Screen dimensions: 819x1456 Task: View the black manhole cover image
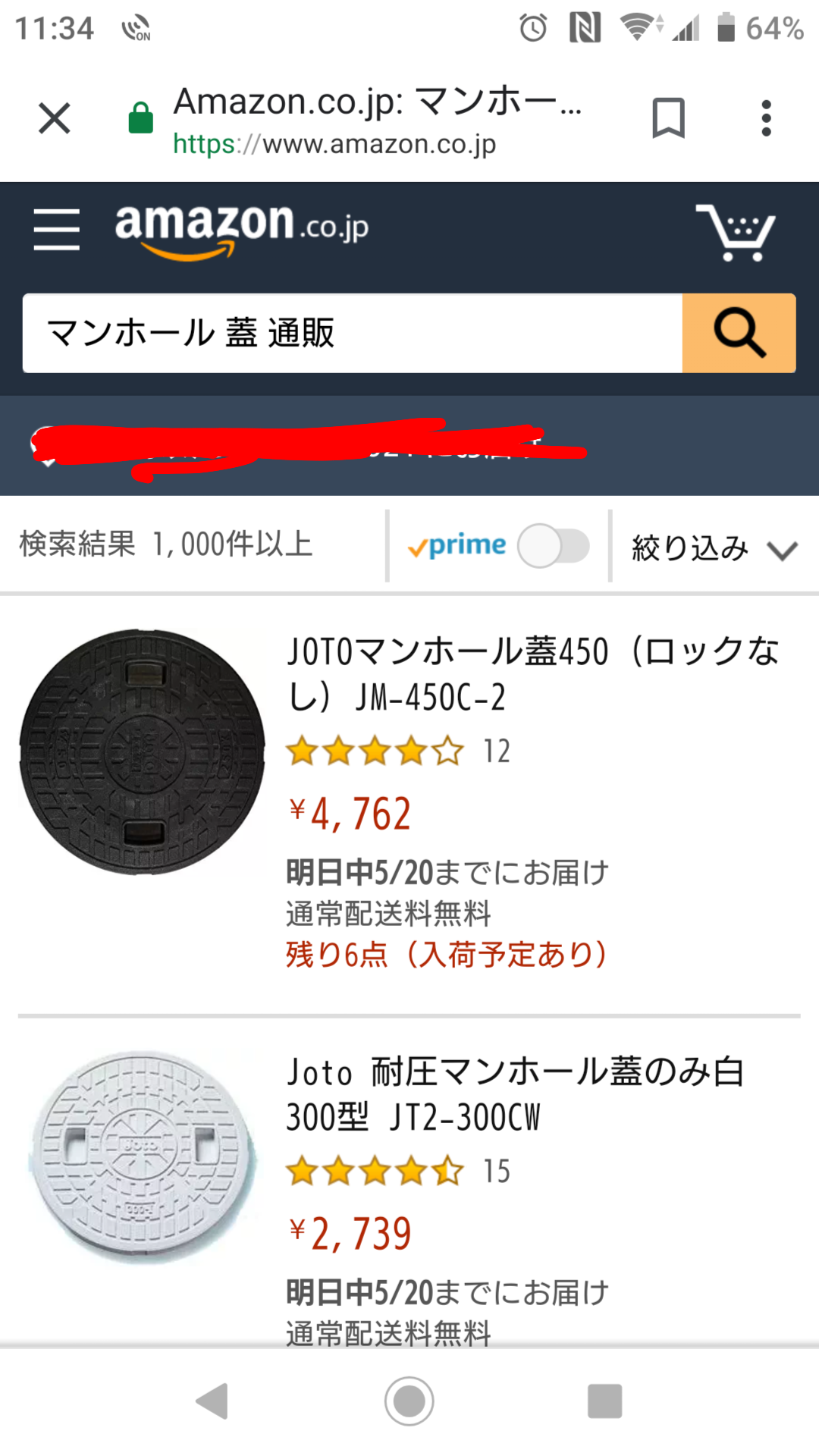point(143,751)
